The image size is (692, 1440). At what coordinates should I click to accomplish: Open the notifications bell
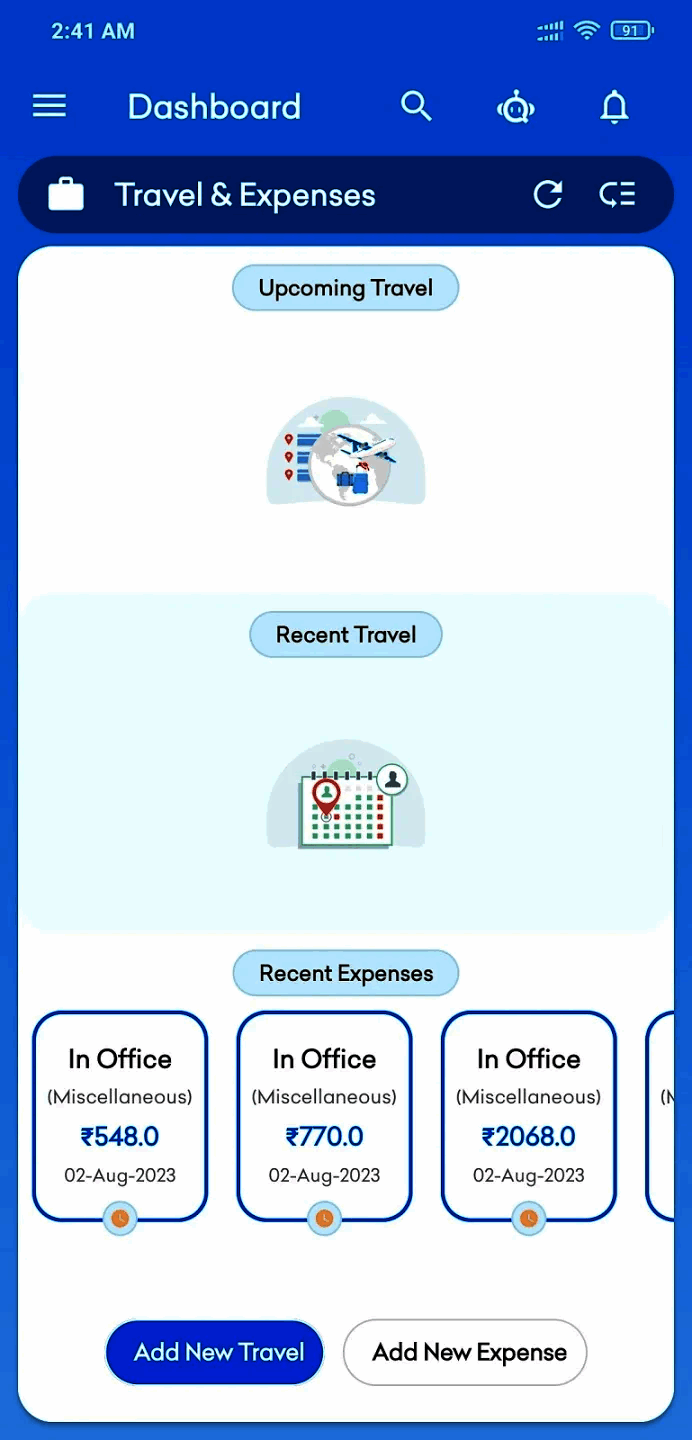point(614,107)
